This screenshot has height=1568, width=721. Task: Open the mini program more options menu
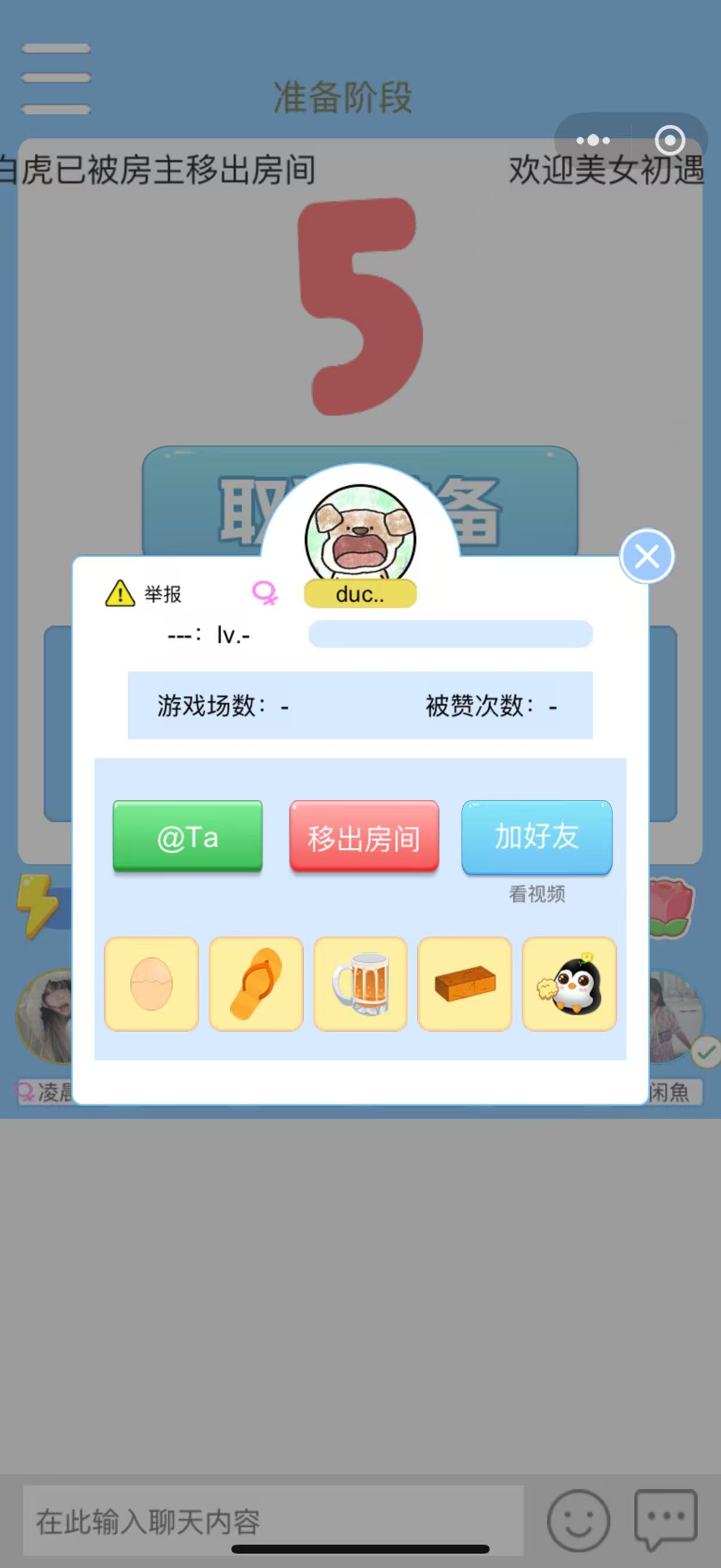click(x=593, y=141)
